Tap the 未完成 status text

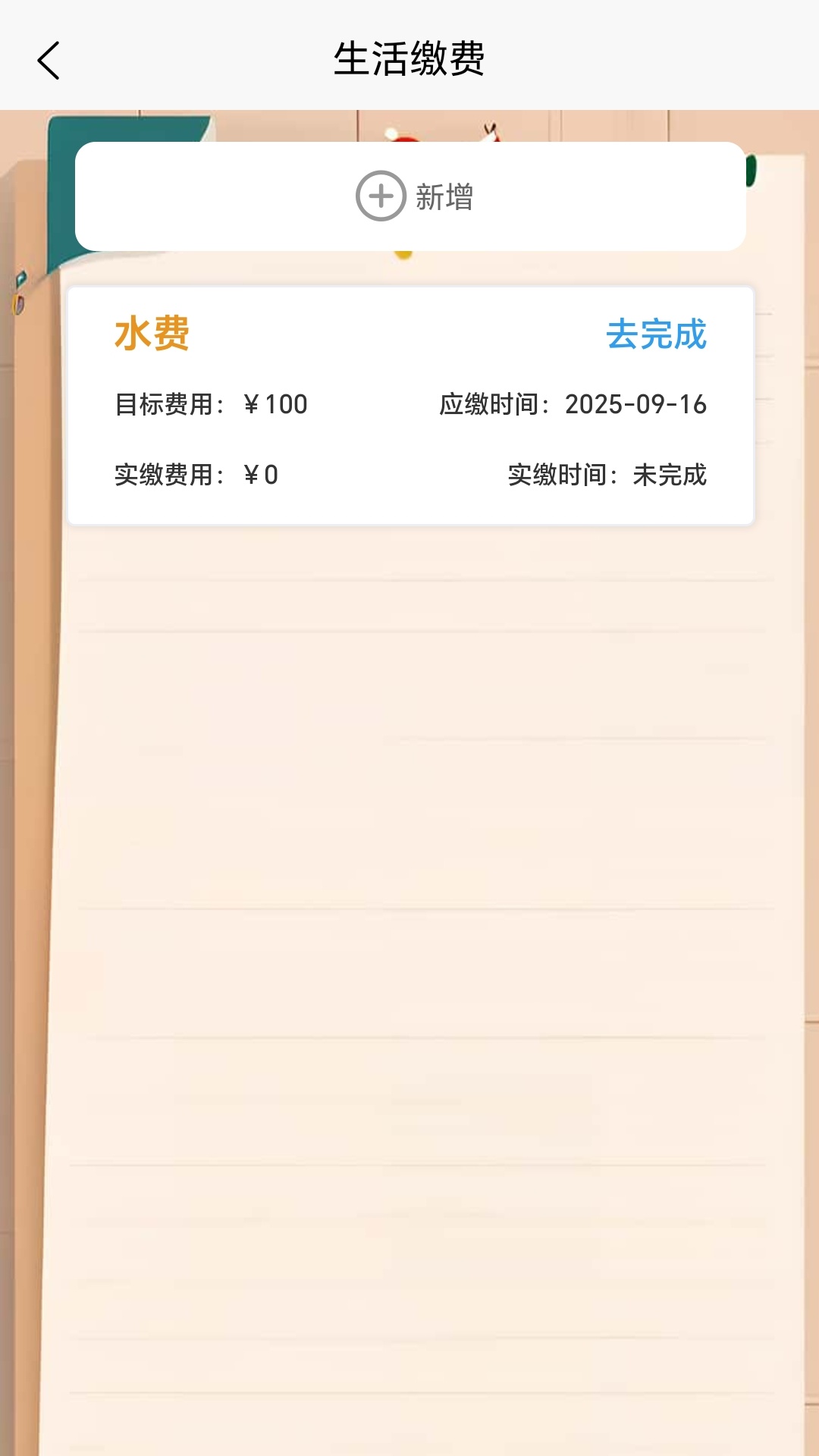(x=670, y=475)
